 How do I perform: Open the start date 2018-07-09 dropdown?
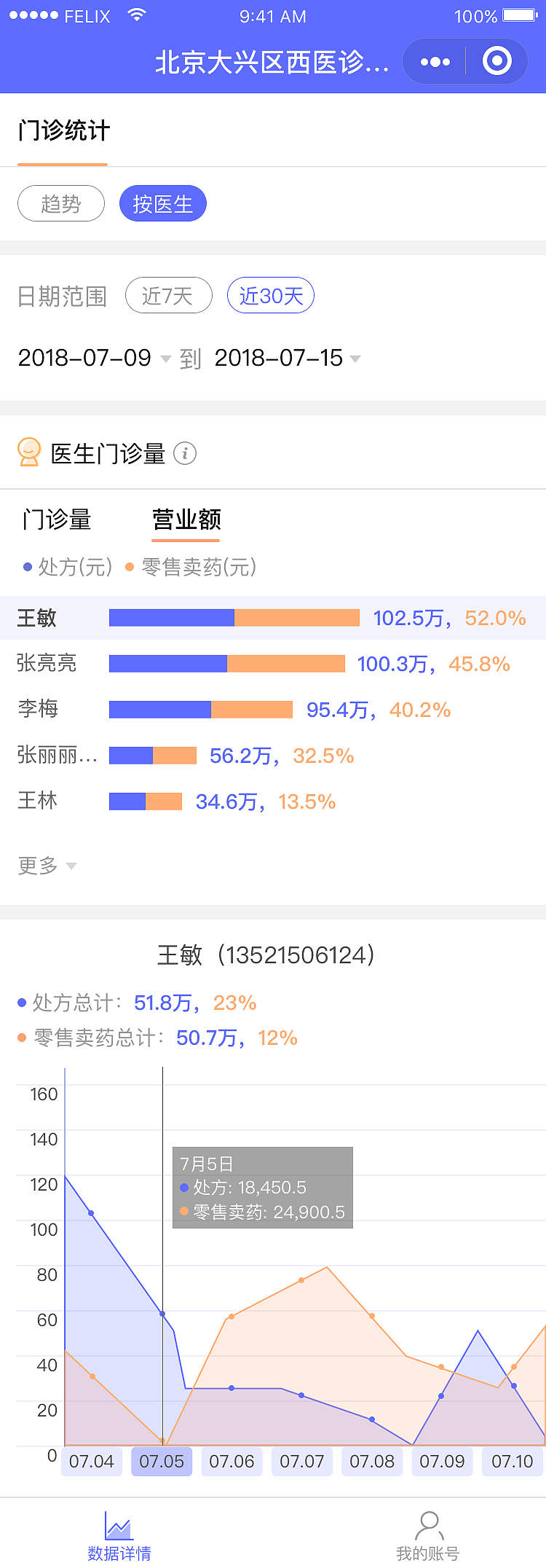165,358
